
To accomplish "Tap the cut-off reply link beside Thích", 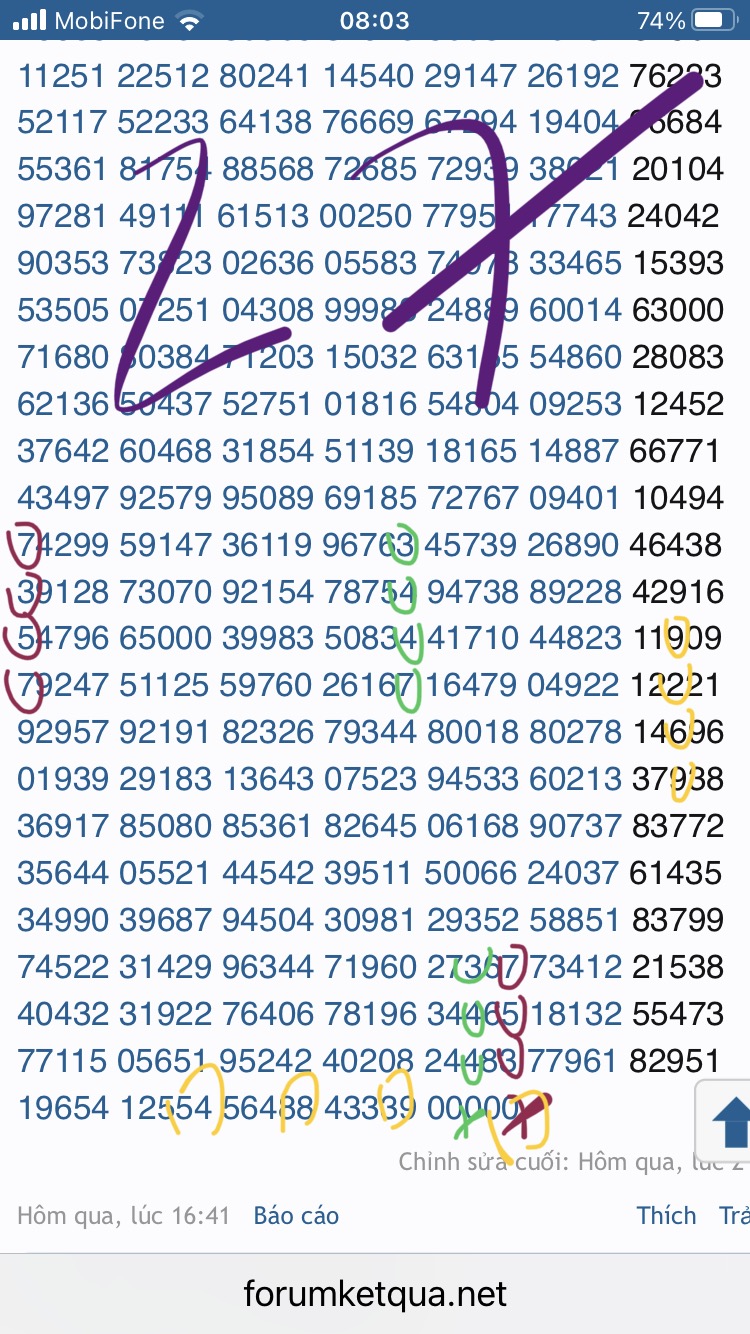I will click(x=734, y=1215).
